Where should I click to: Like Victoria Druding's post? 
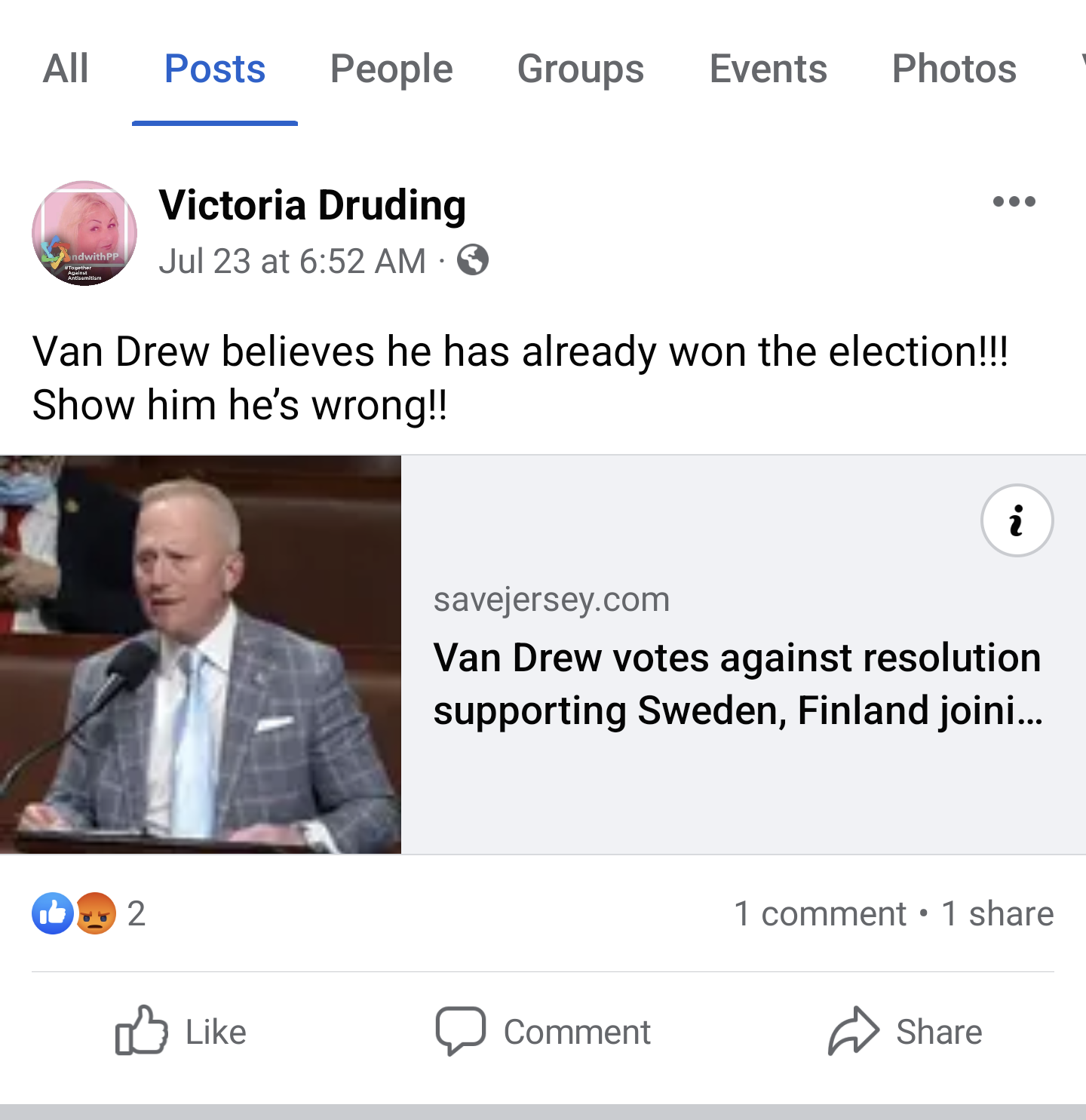(x=181, y=1031)
